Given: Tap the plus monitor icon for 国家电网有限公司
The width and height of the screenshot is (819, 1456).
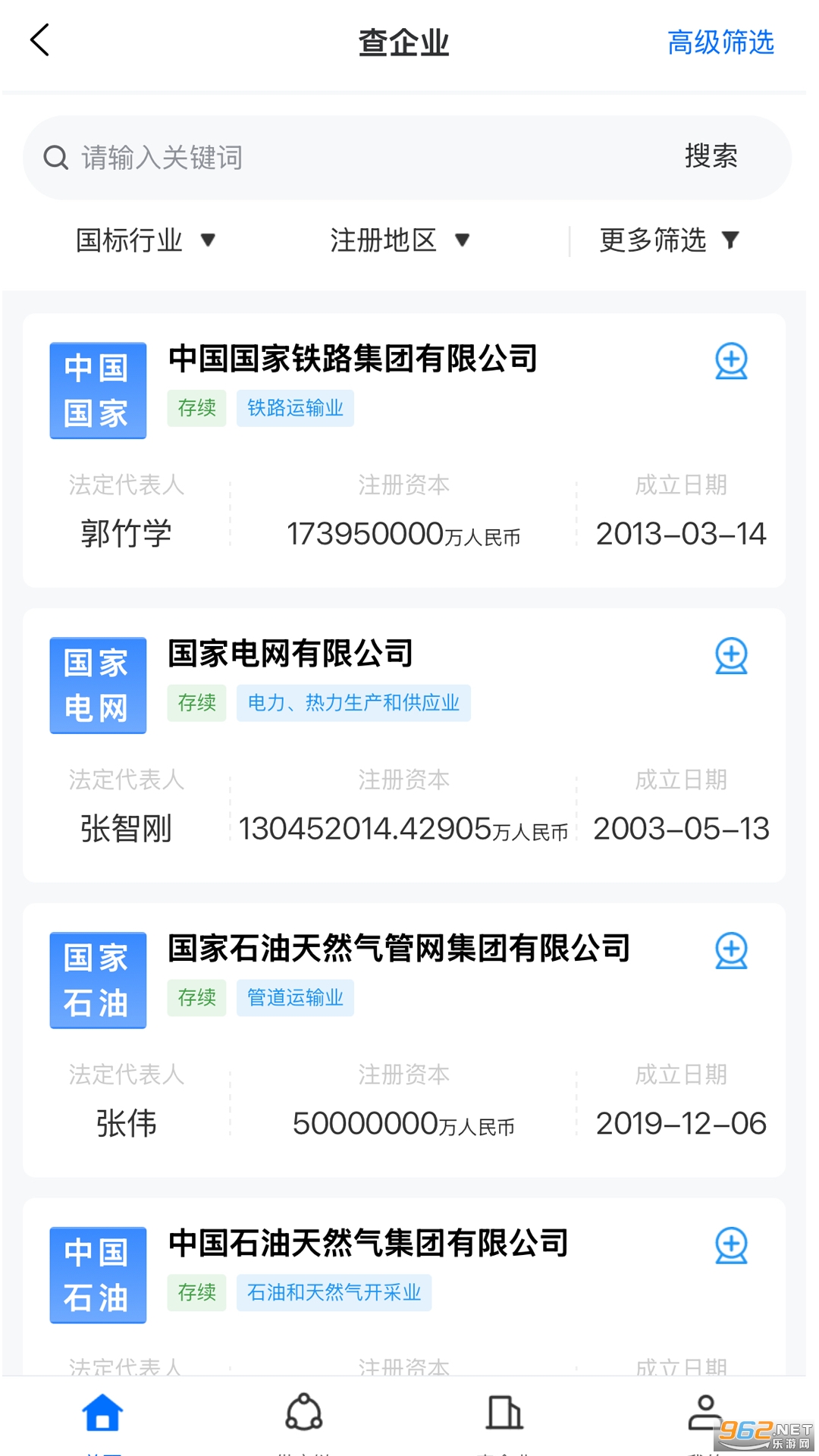Looking at the screenshot, I should 731,657.
